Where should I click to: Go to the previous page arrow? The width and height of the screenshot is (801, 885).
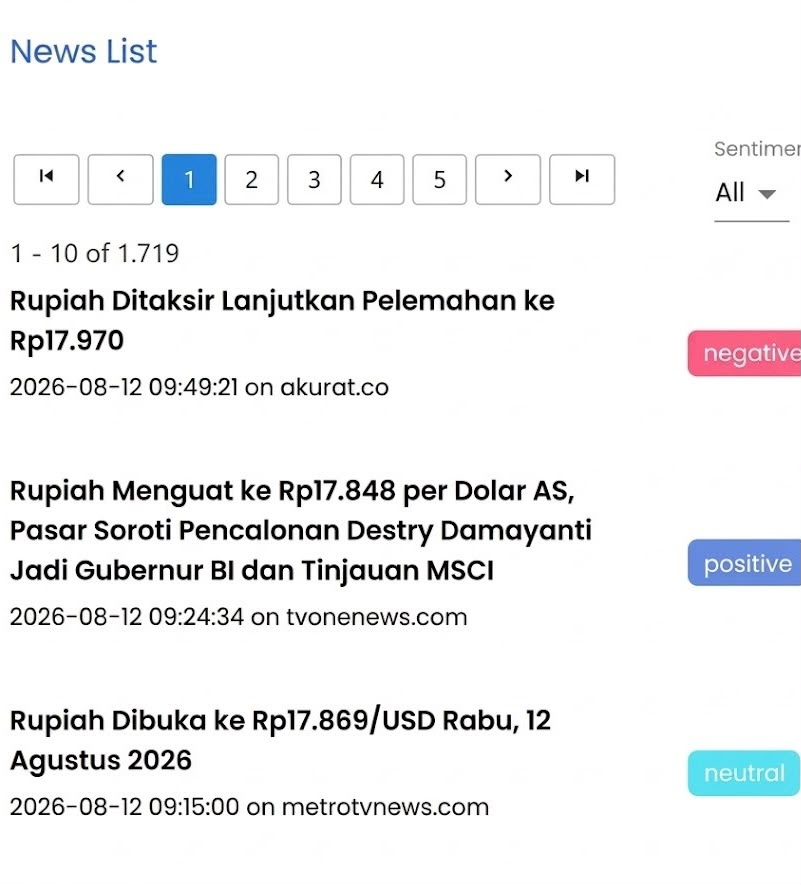(120, 179)
